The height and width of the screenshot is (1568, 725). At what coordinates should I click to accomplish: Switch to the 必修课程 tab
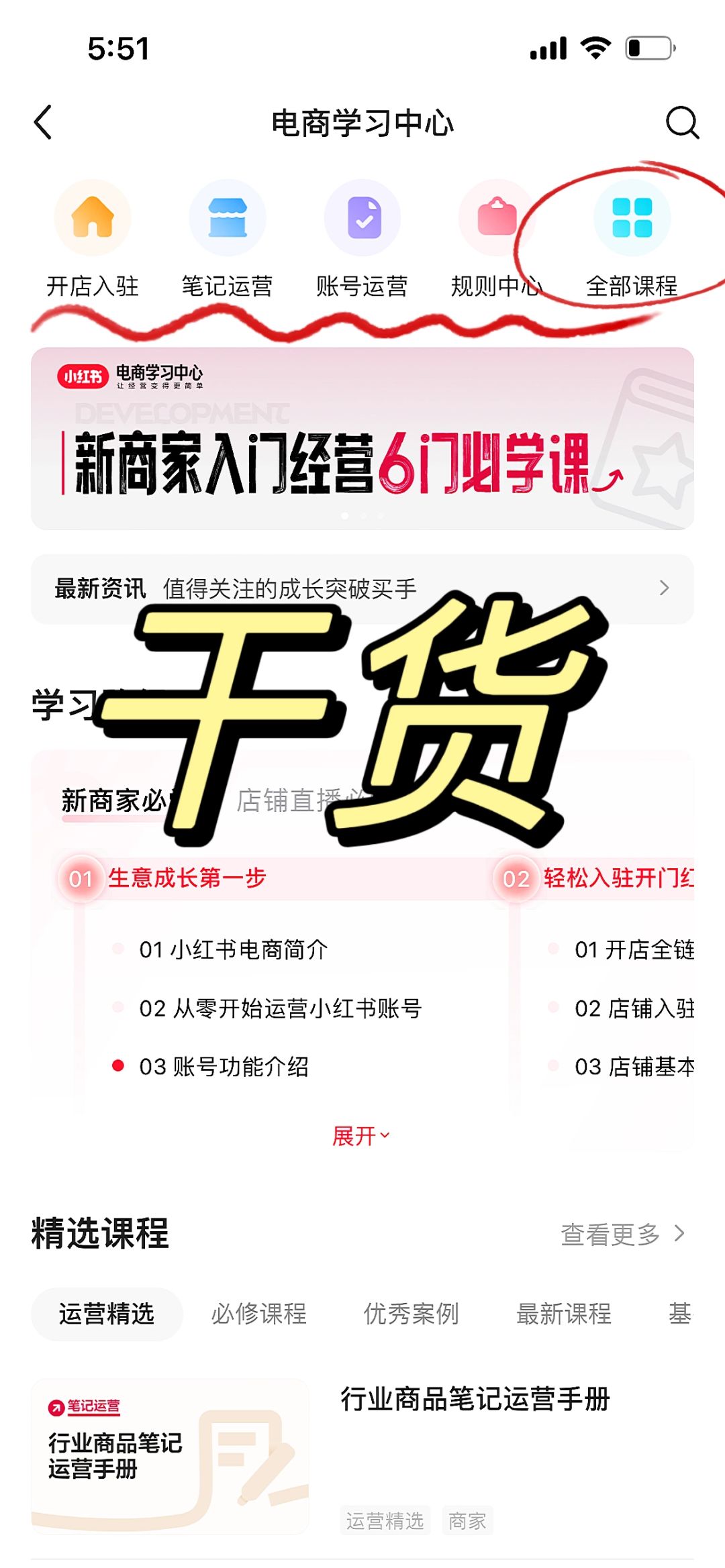[259, 1314]
